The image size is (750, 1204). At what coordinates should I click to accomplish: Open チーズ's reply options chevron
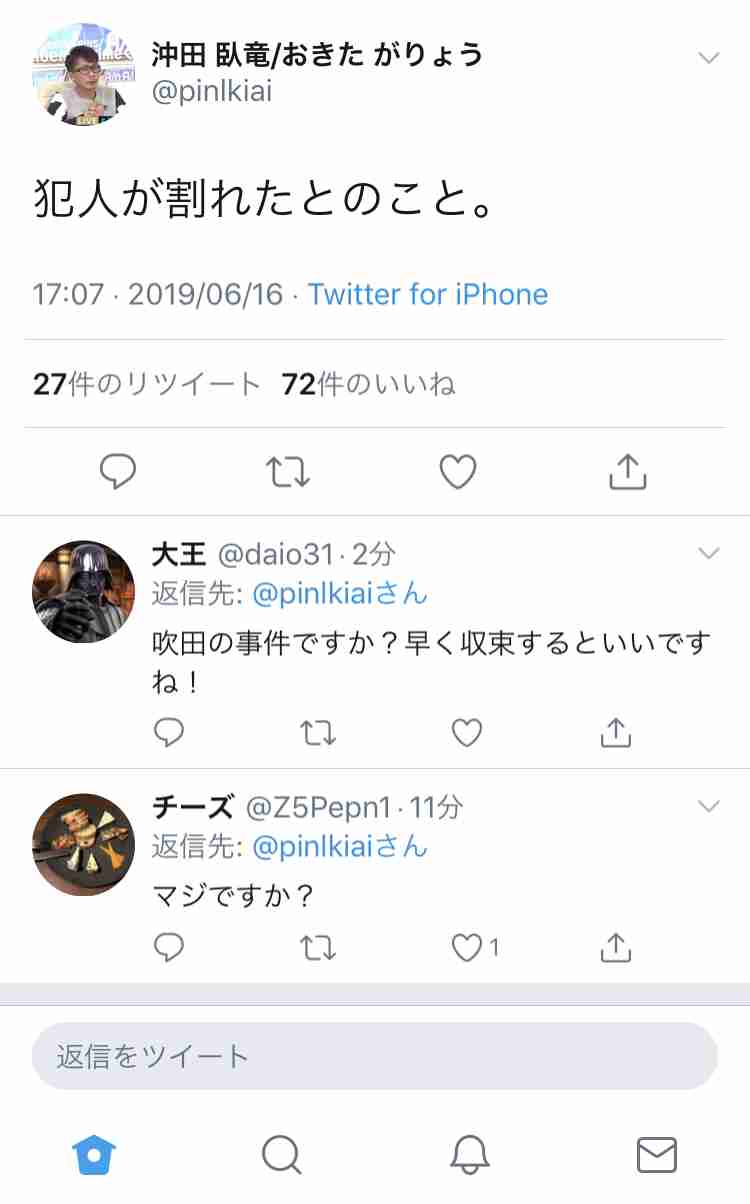click(710, 805)
